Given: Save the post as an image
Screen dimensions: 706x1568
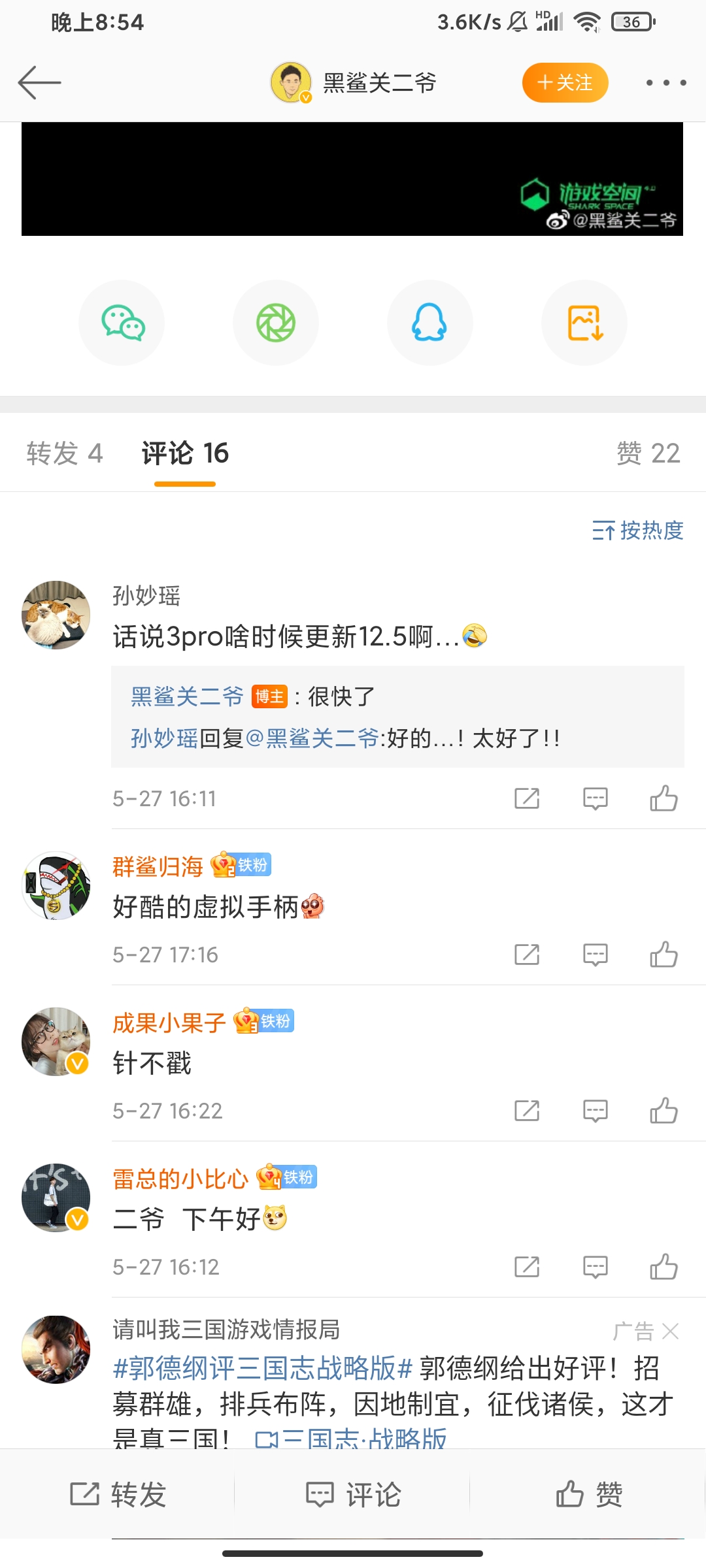Looking at the screenshot, I should [x=584, y=323].
